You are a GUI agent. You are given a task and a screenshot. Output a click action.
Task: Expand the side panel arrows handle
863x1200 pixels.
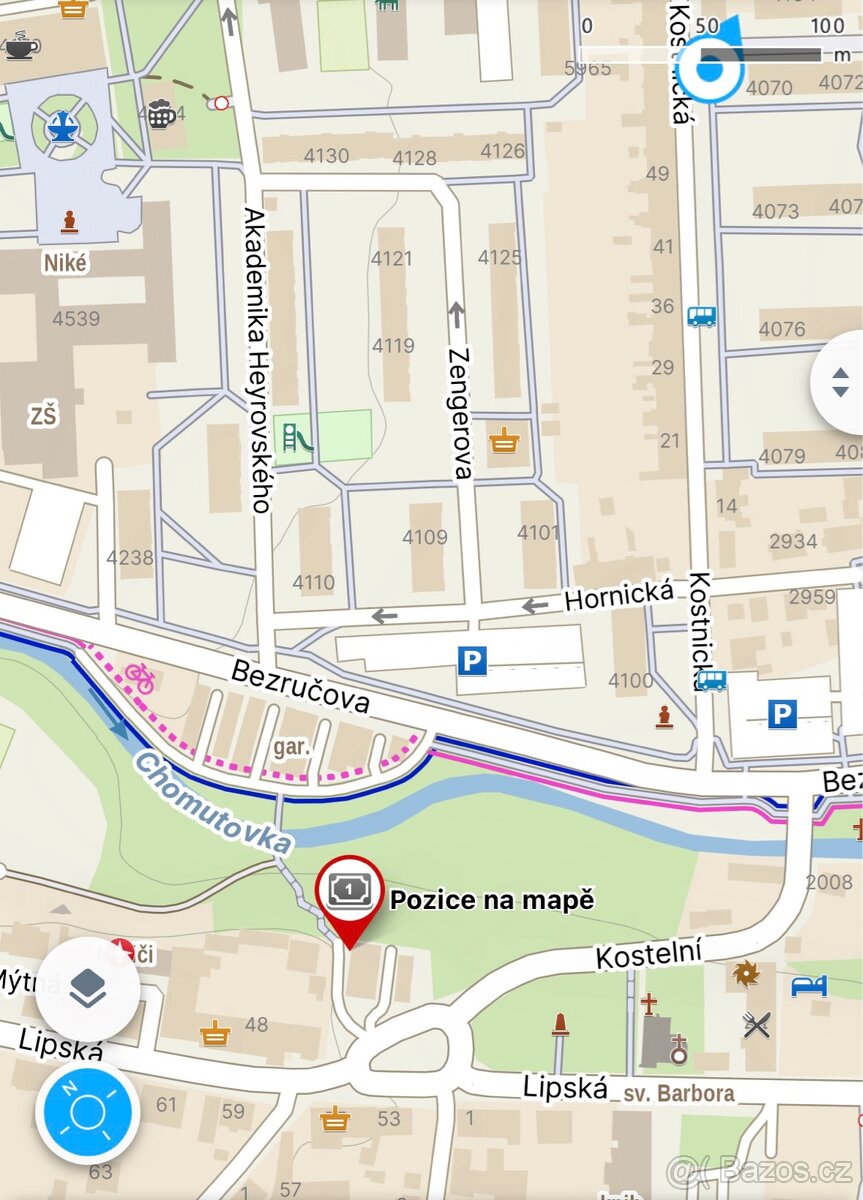coord(840,382)
